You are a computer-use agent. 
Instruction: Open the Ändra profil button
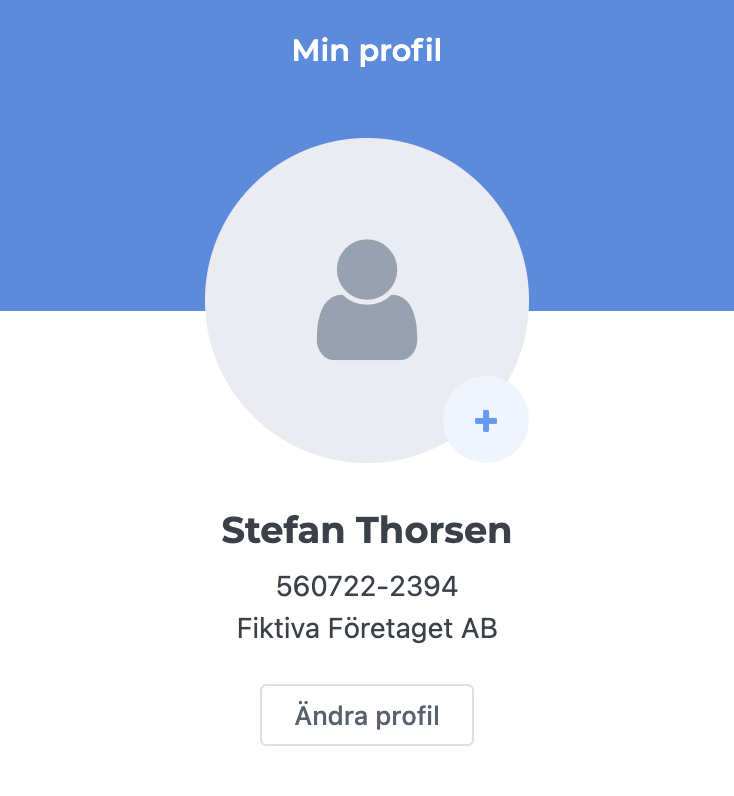[367, 715]
